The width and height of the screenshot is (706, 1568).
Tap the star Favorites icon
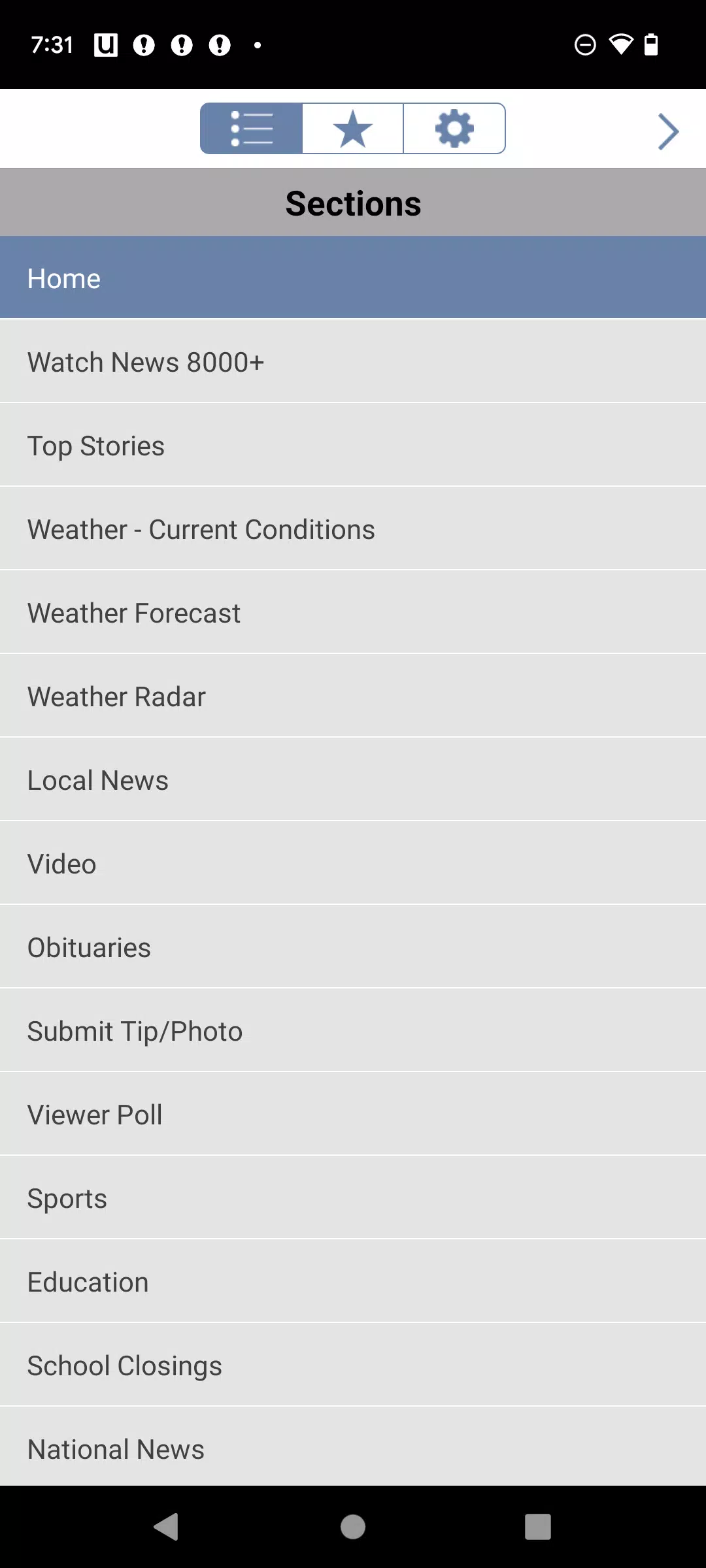[x=352, y=128]
